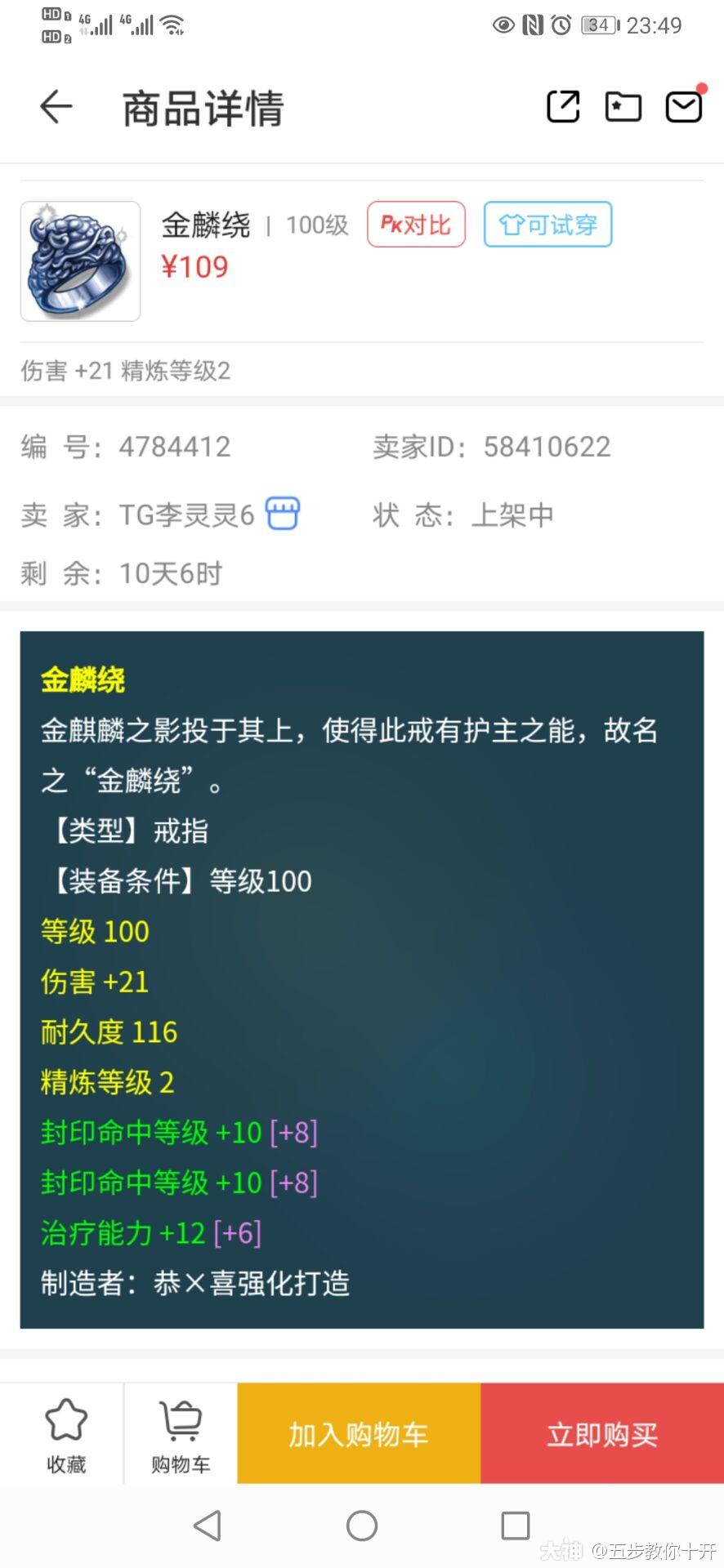Open the favorites folder icon
The width and height of the screenshot is (724, 1568).
623,107
